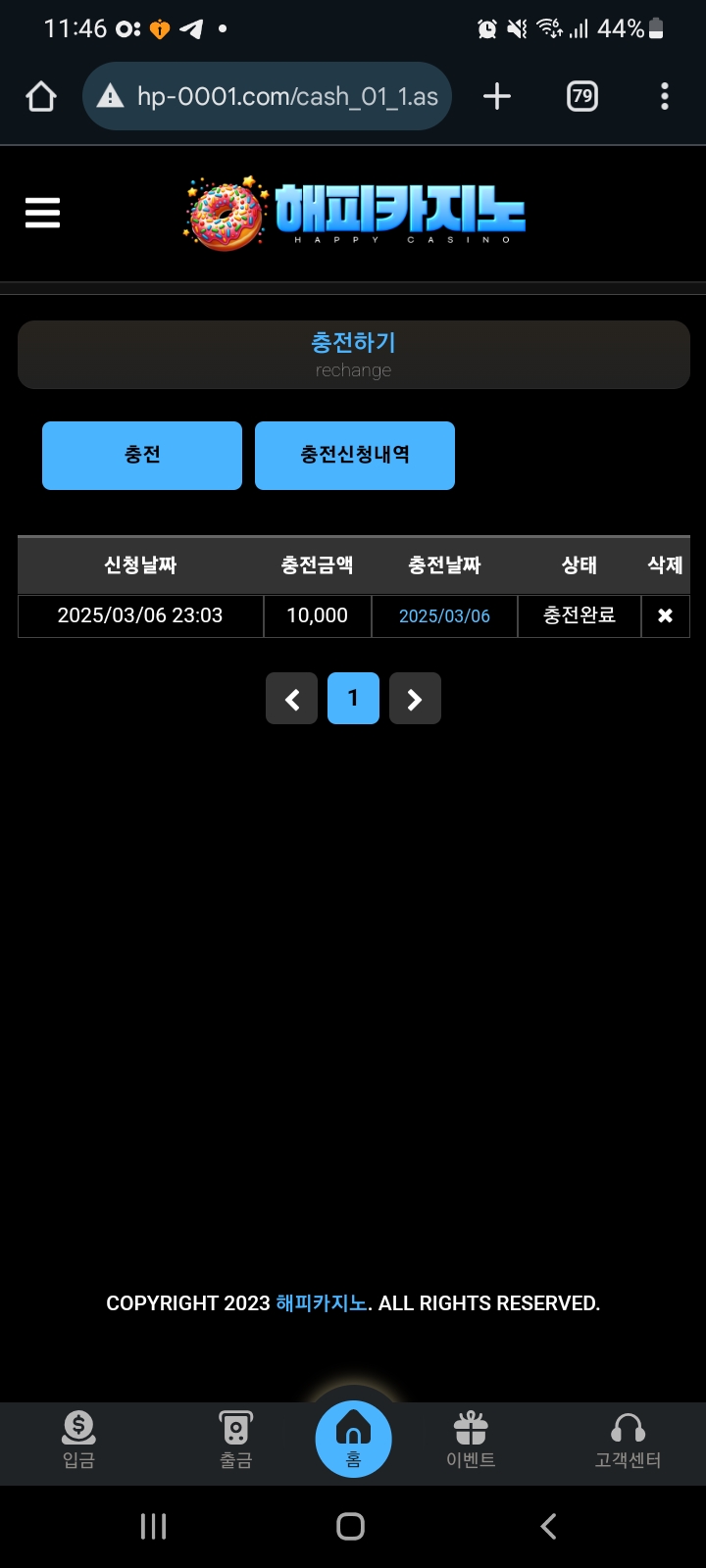Open the 고객센터 support tab
The height and width of the screenshot is (1568, 706).
628,1441
